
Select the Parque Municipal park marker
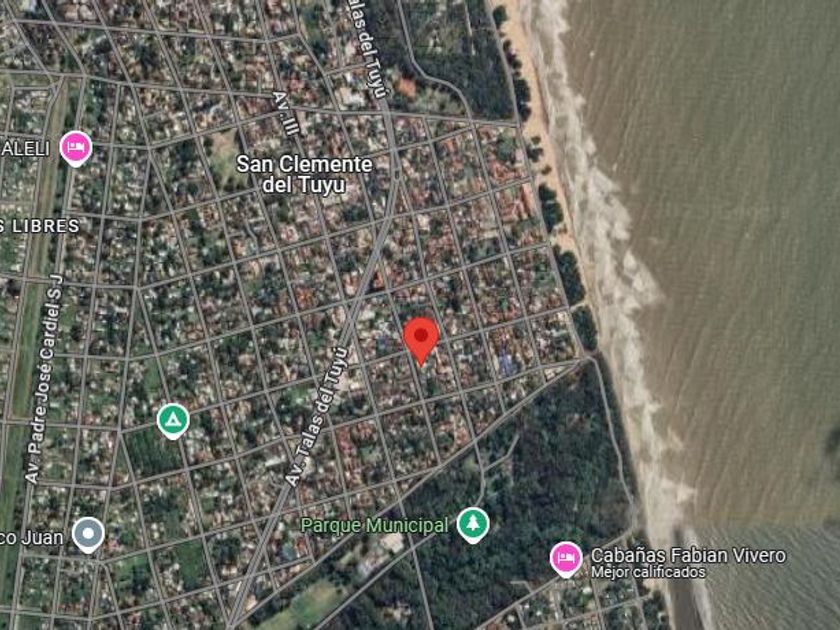coord(472,525)
